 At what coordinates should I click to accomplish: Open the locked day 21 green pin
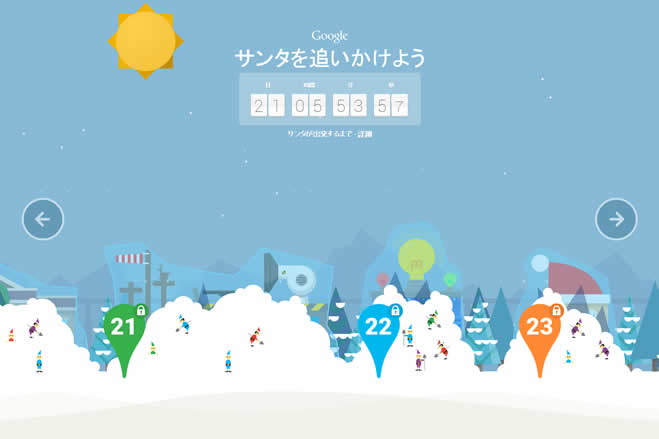(123, 328)
